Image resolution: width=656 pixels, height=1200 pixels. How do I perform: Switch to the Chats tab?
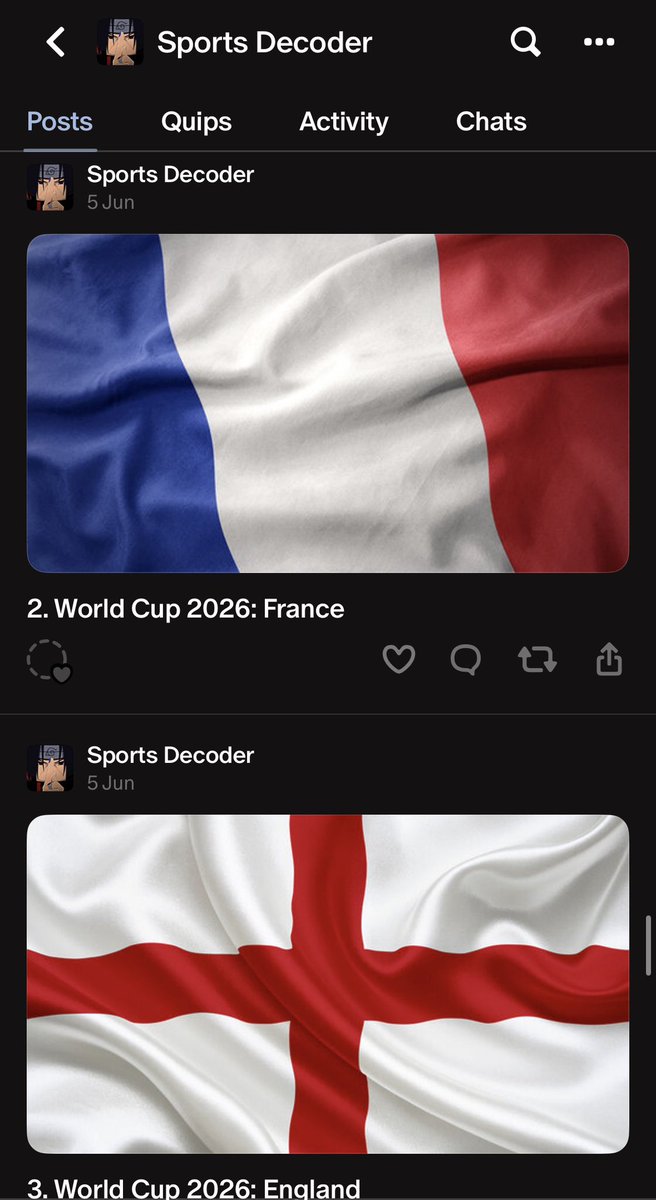(491, 122)
